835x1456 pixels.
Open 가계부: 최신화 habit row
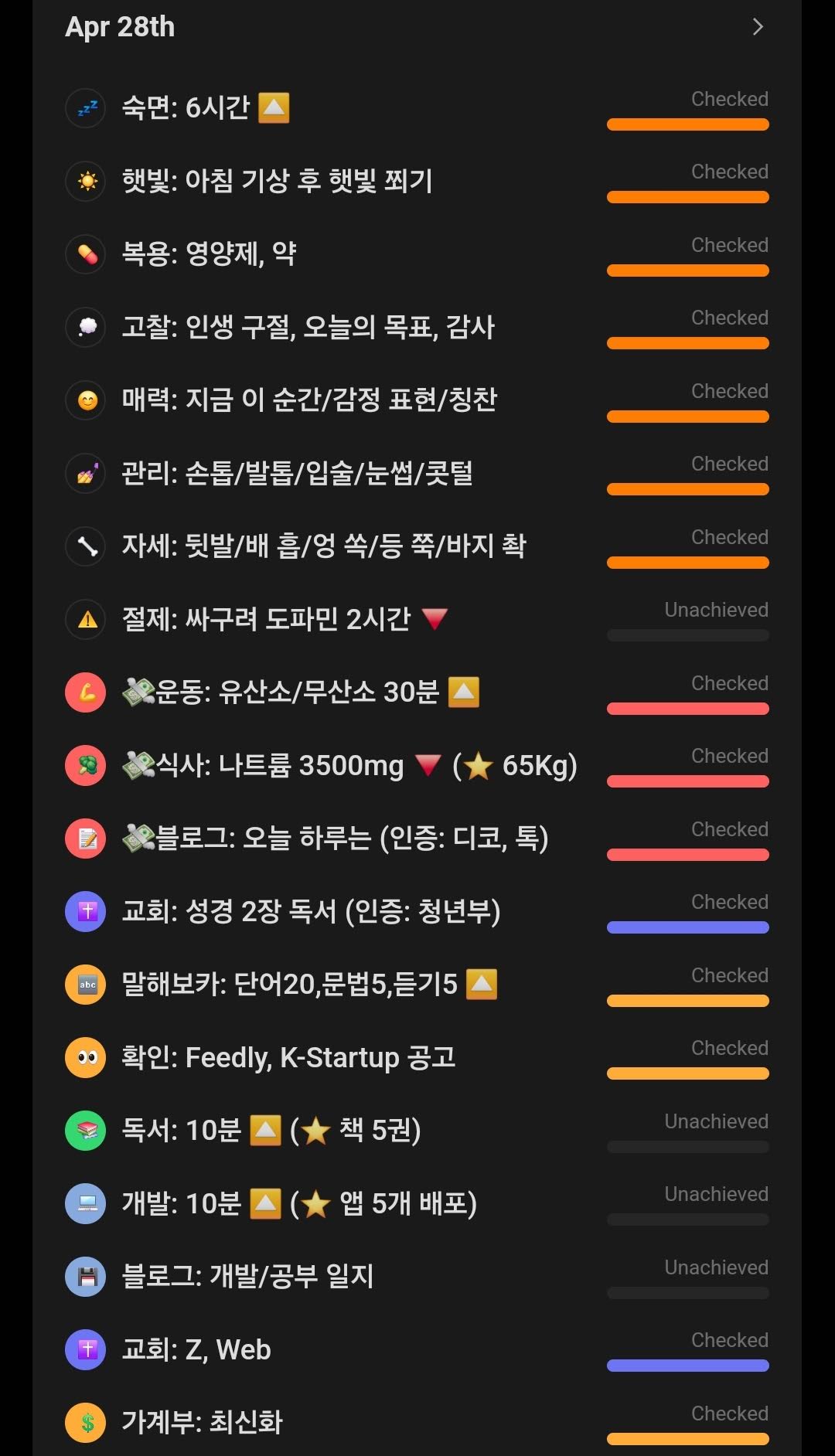coord(203,1422)
